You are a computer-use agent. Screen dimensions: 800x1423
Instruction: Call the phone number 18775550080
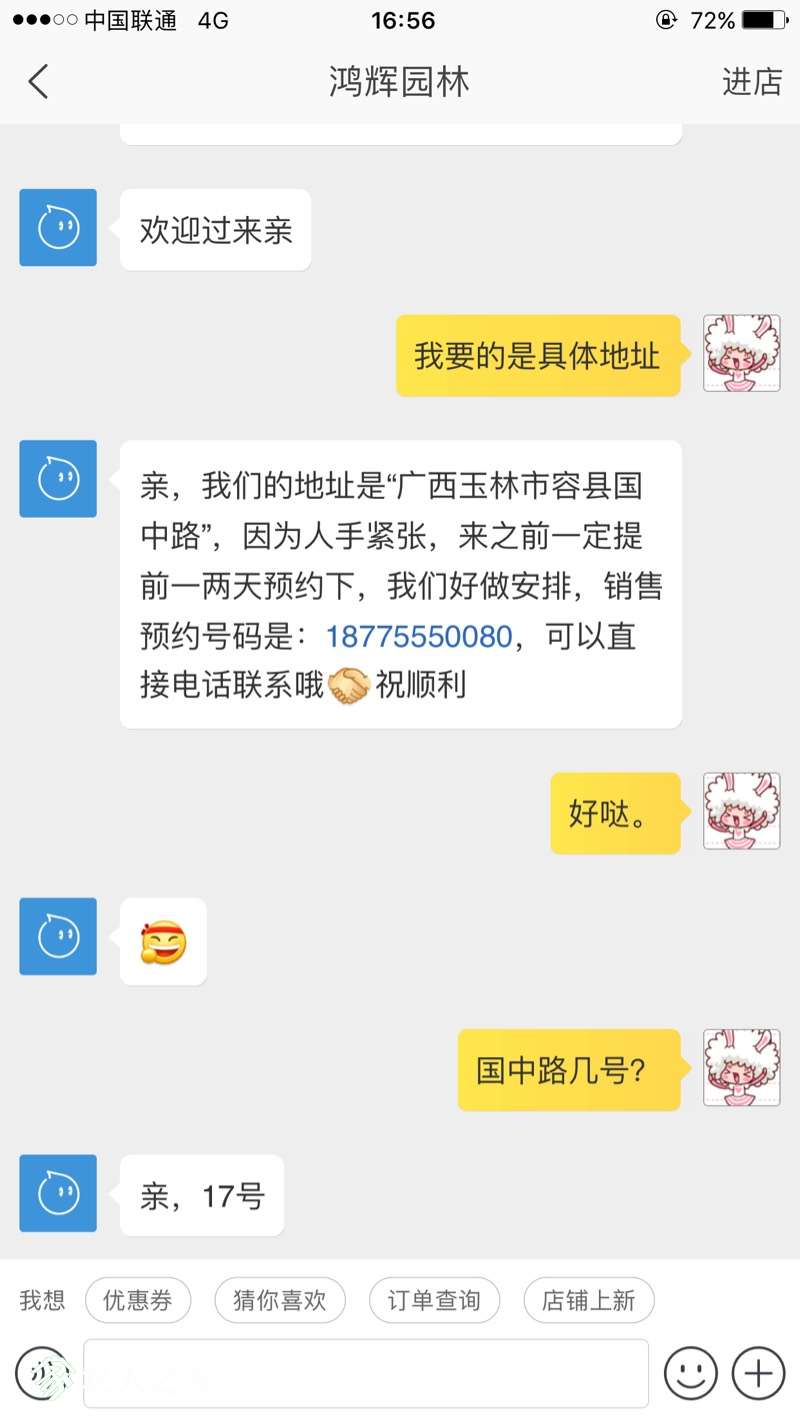click(x=419, y=636)
